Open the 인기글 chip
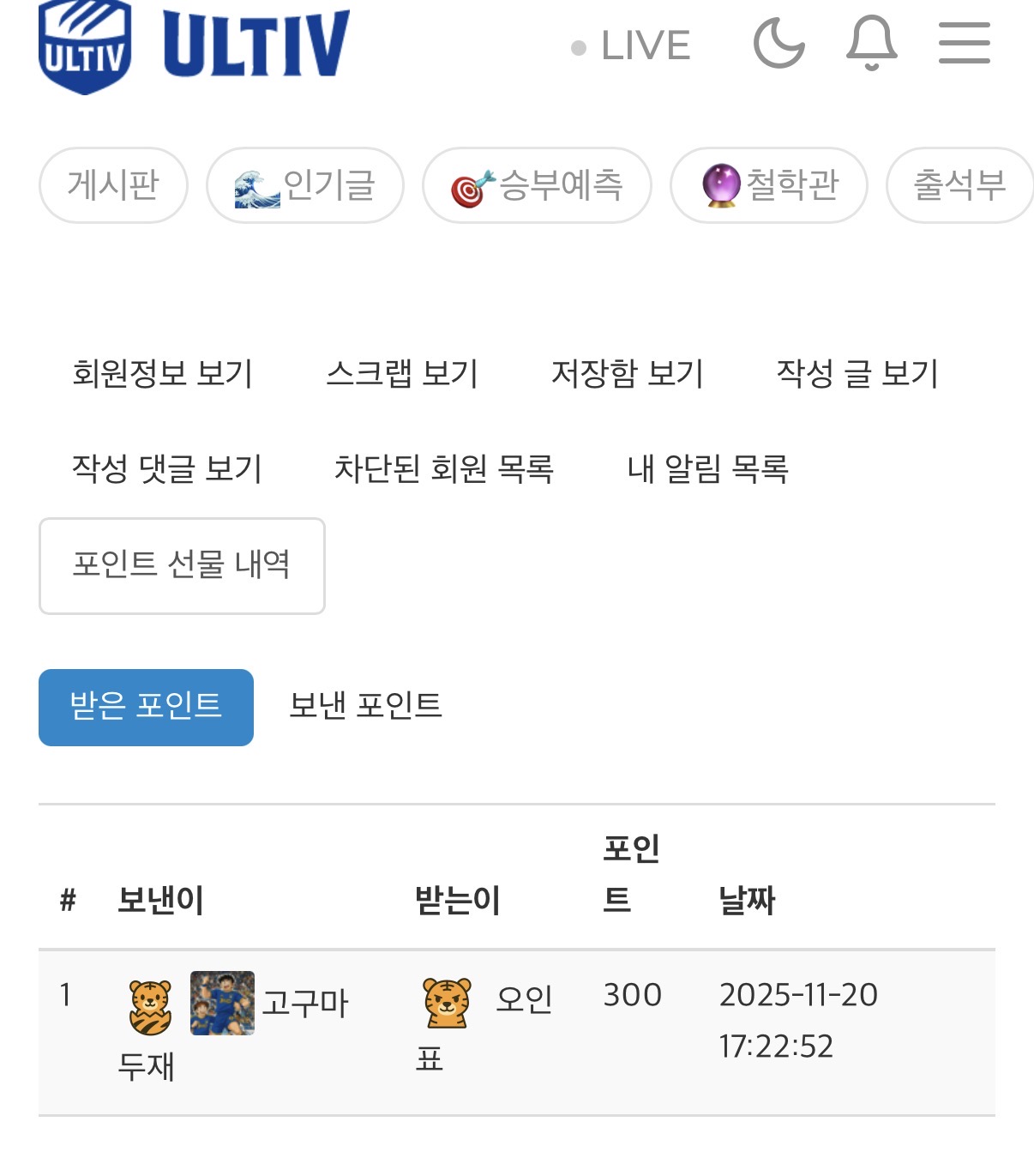 (305, 185)
